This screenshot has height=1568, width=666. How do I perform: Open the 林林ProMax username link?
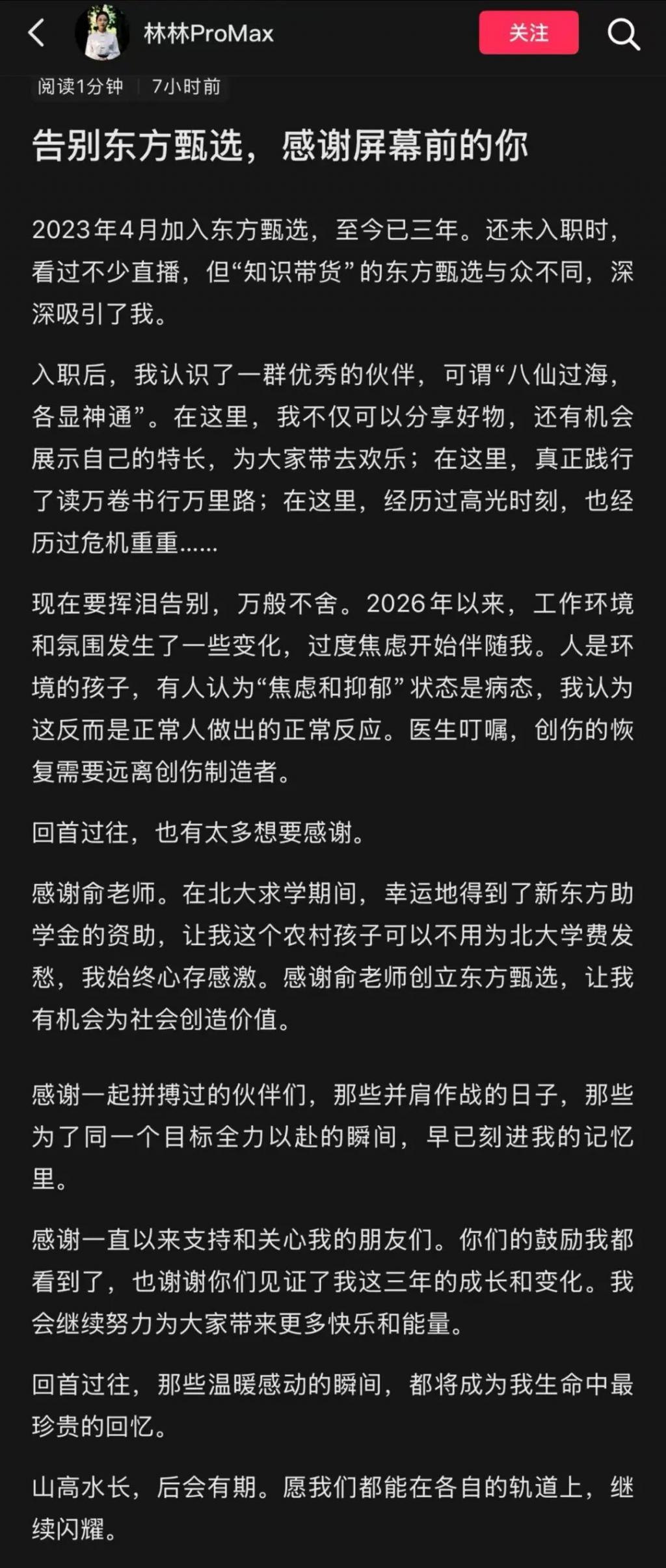[208, 34]
